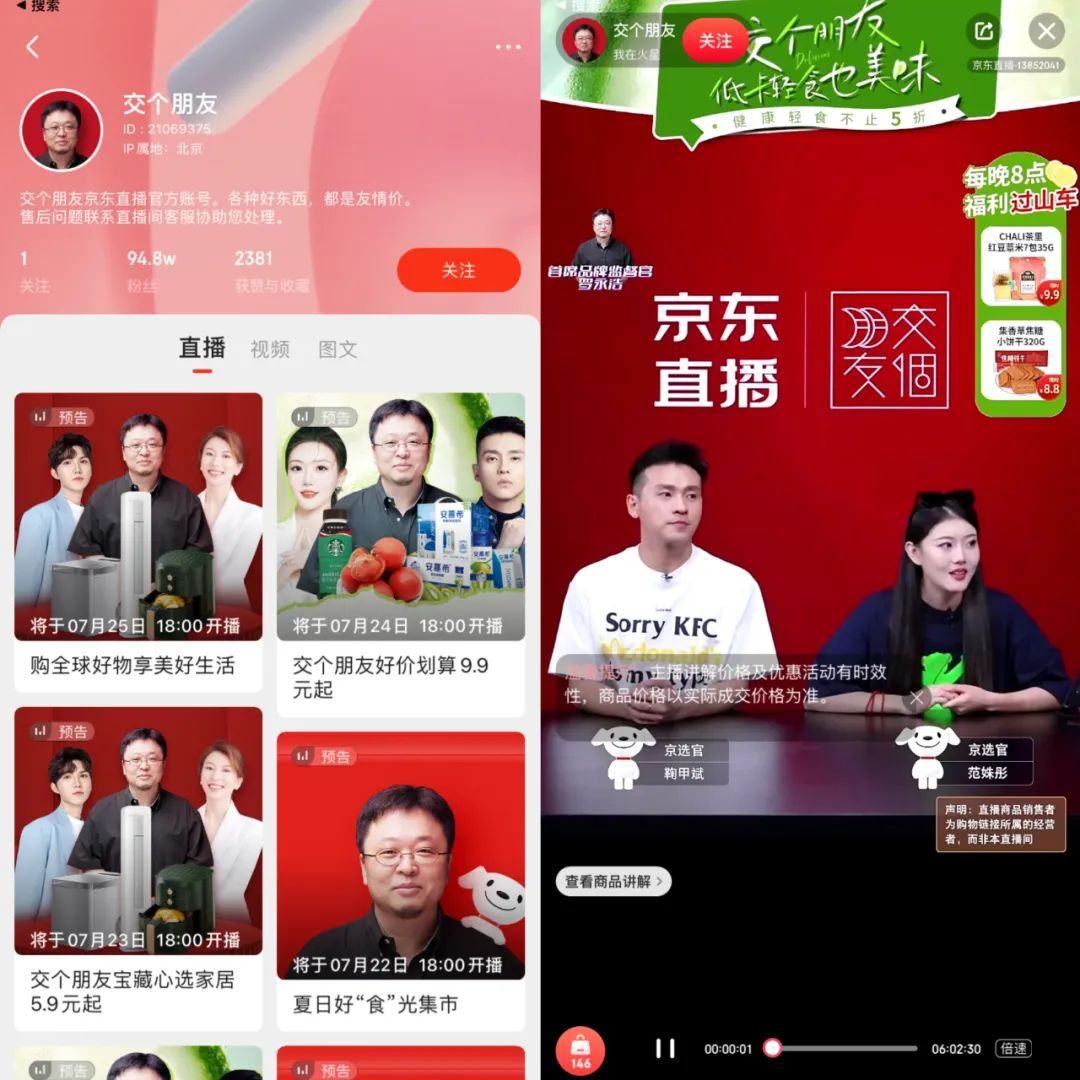Viewport: 1080px width, 1080px height.
Task: Tap 查看商品讲解
Action: (x=612, y=881)
